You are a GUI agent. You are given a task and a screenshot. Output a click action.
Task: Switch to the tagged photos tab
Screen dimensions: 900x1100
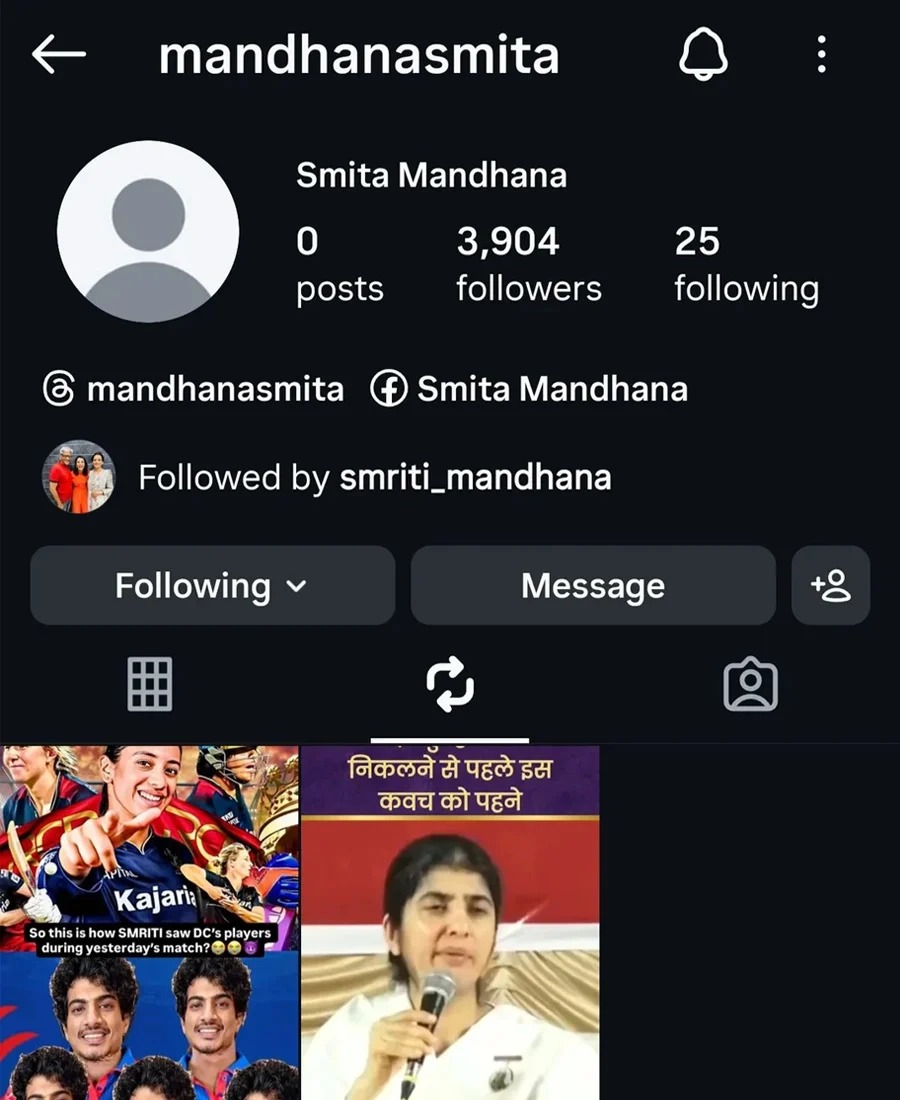(x=750, y=686)
